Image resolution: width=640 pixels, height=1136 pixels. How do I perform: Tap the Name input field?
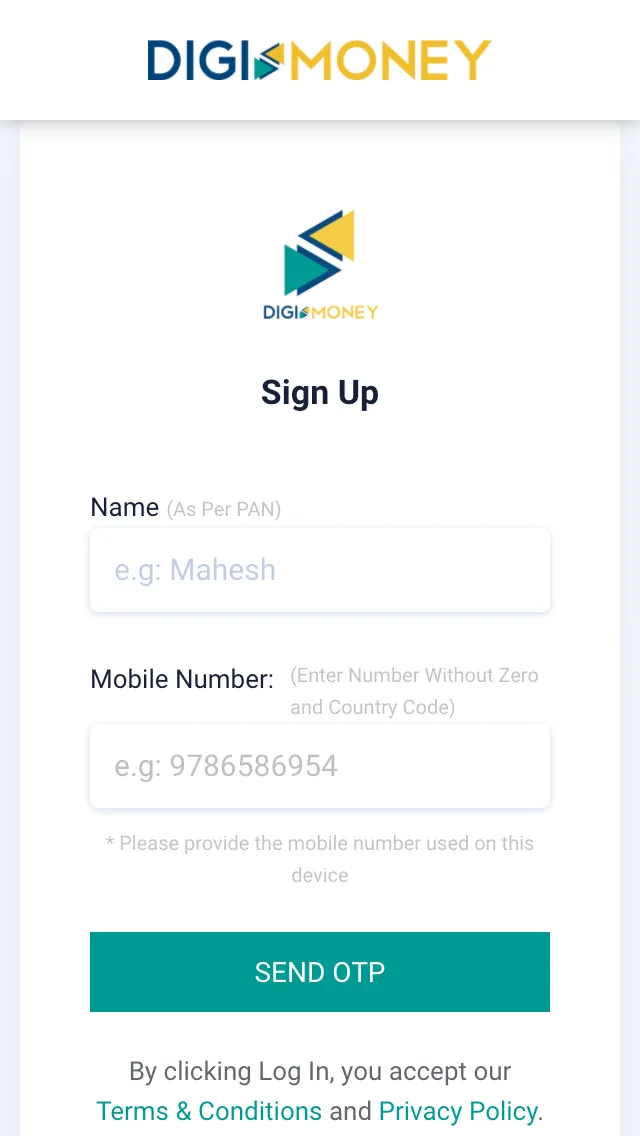(320, 570)
